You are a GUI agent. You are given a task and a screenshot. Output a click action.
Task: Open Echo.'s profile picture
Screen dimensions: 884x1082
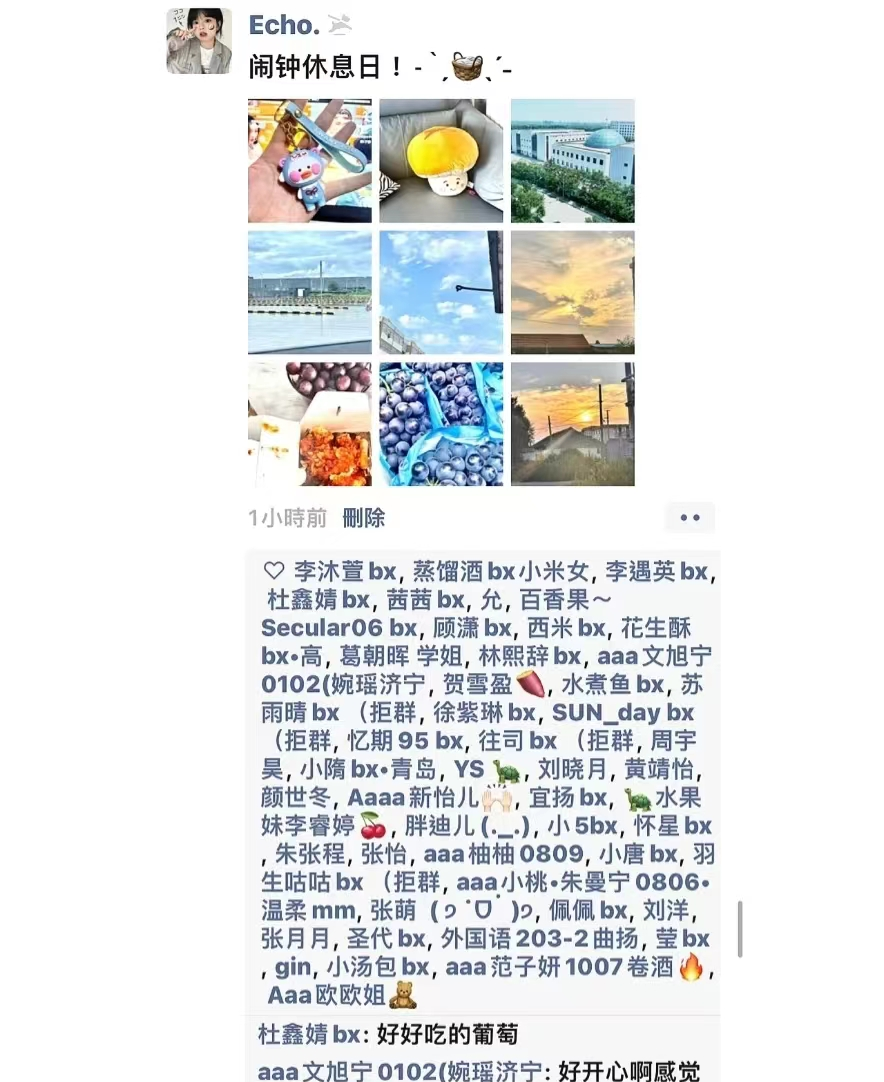pyautogui.click(x=199, y=41)
